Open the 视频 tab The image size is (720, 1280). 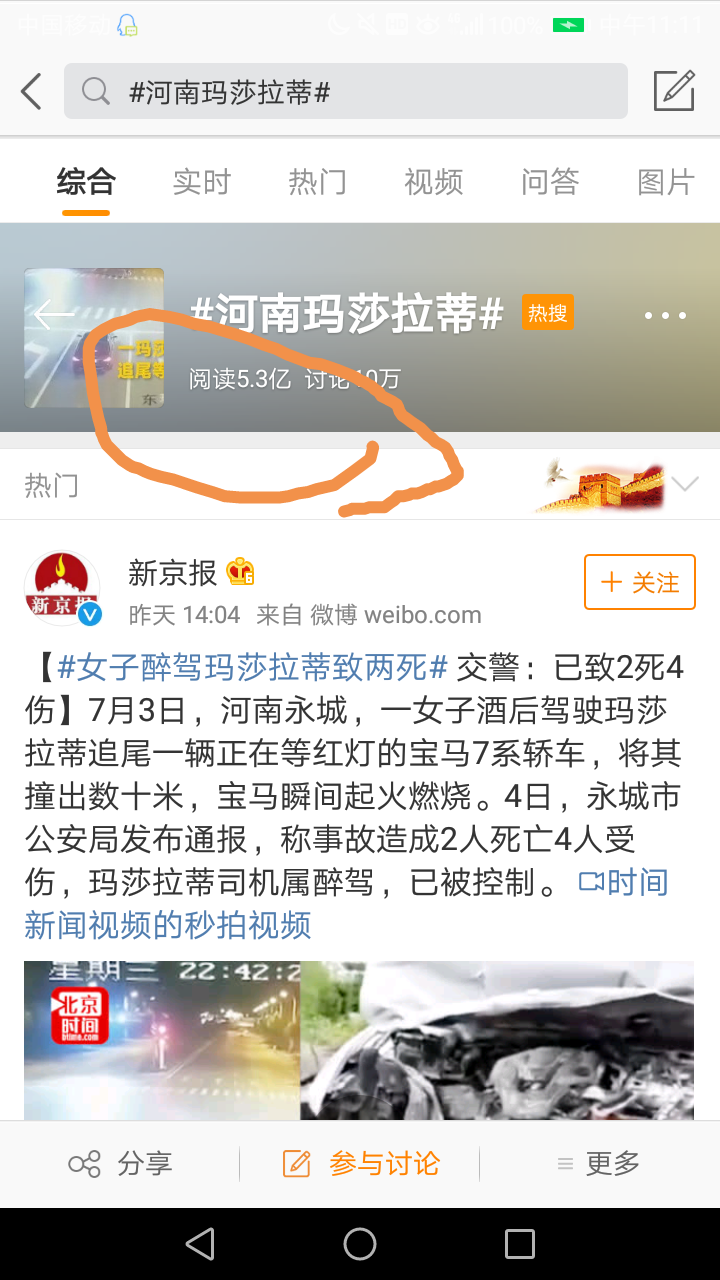433,182
